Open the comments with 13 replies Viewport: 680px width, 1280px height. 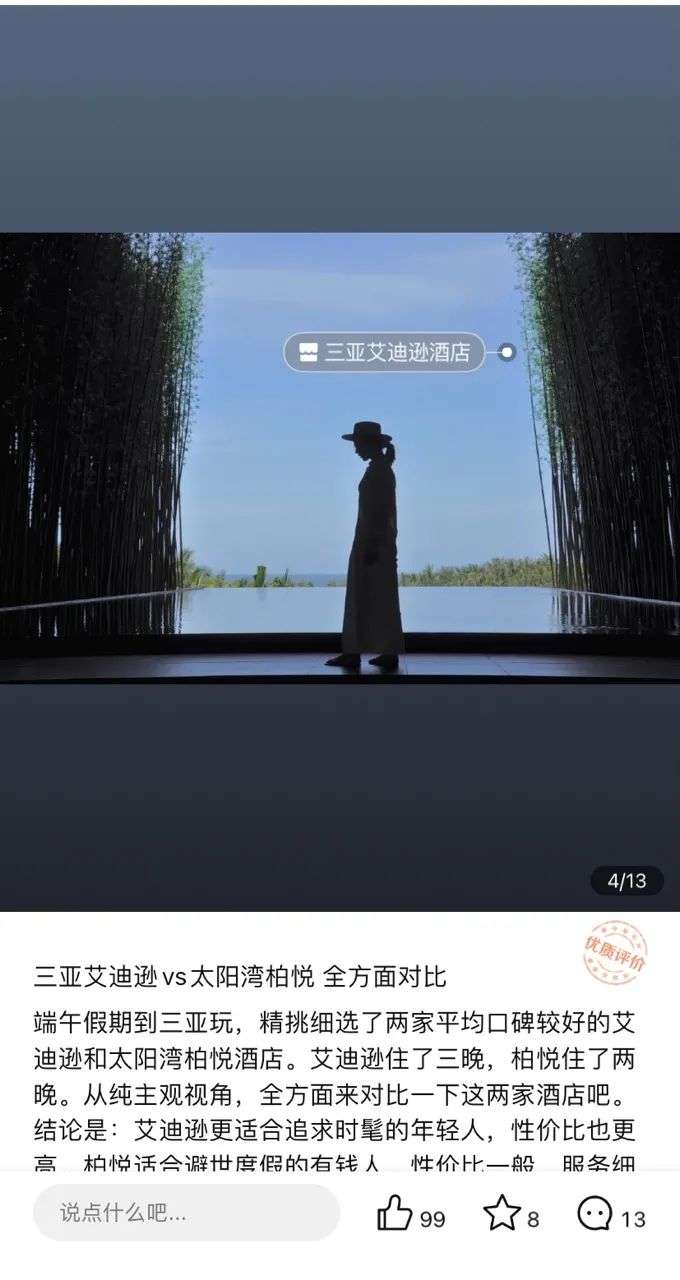pyautogui.click(x=596, y=1215)
